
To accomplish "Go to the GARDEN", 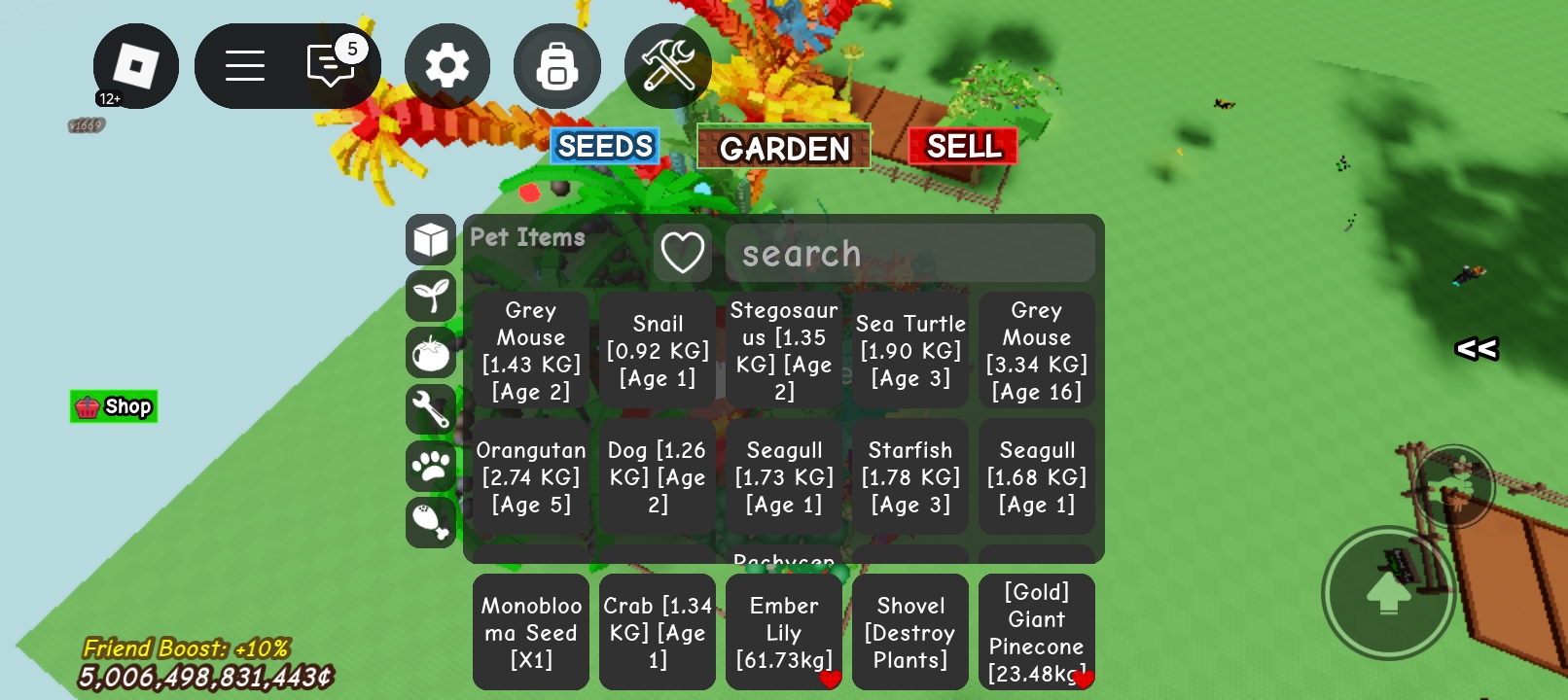I will 784,149.
